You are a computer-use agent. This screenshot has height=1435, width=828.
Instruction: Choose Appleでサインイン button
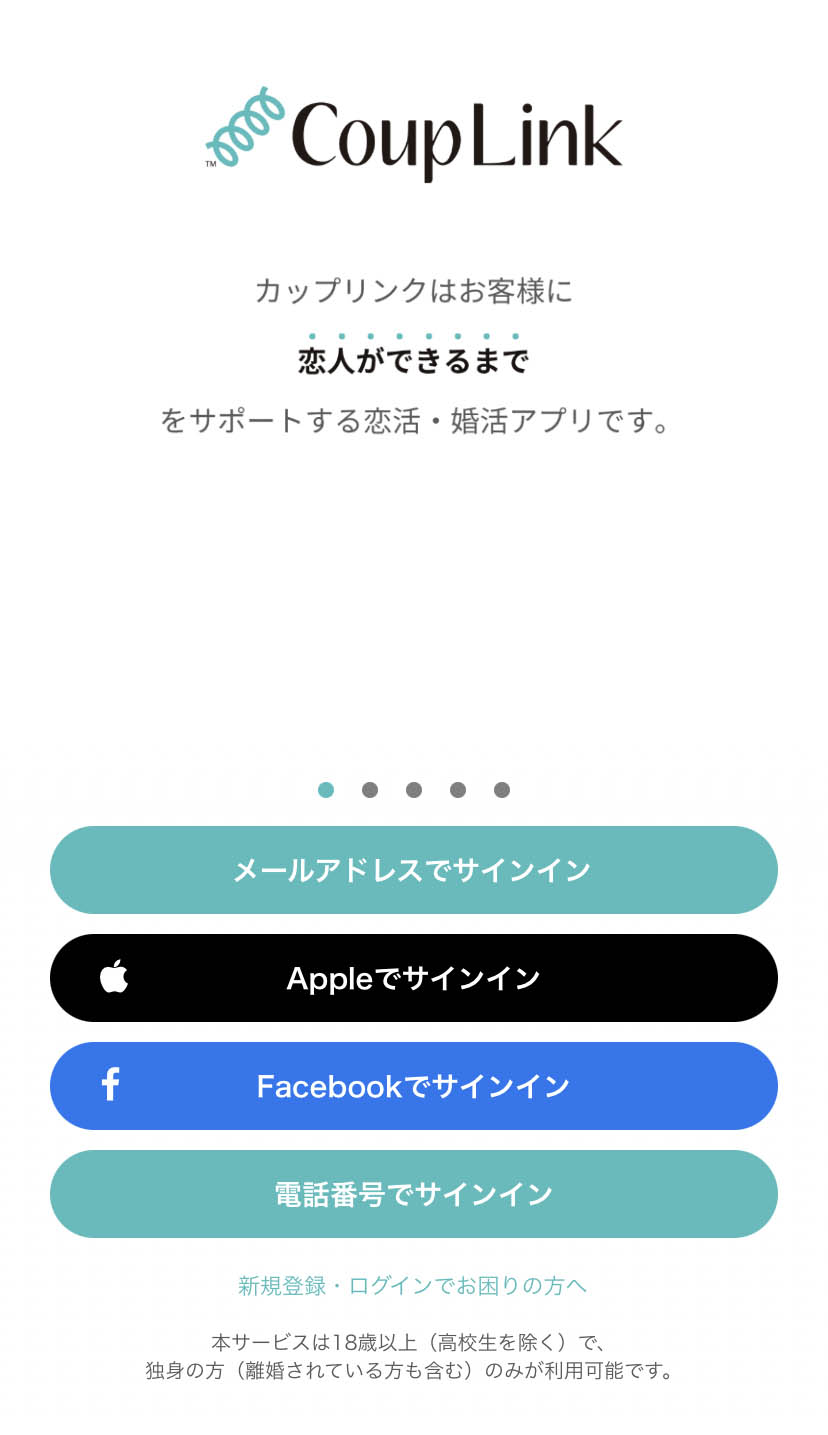(x=414, y=978)
